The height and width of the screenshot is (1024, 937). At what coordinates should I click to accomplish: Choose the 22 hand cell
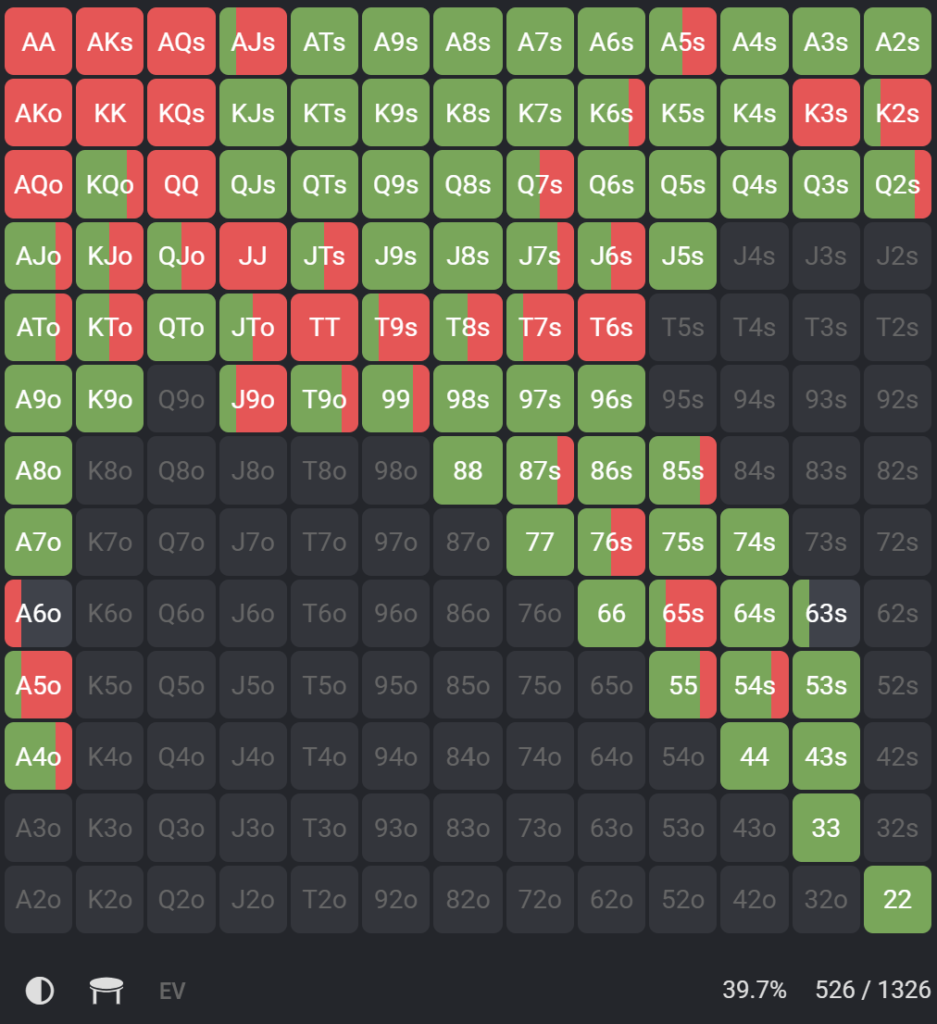898,899
